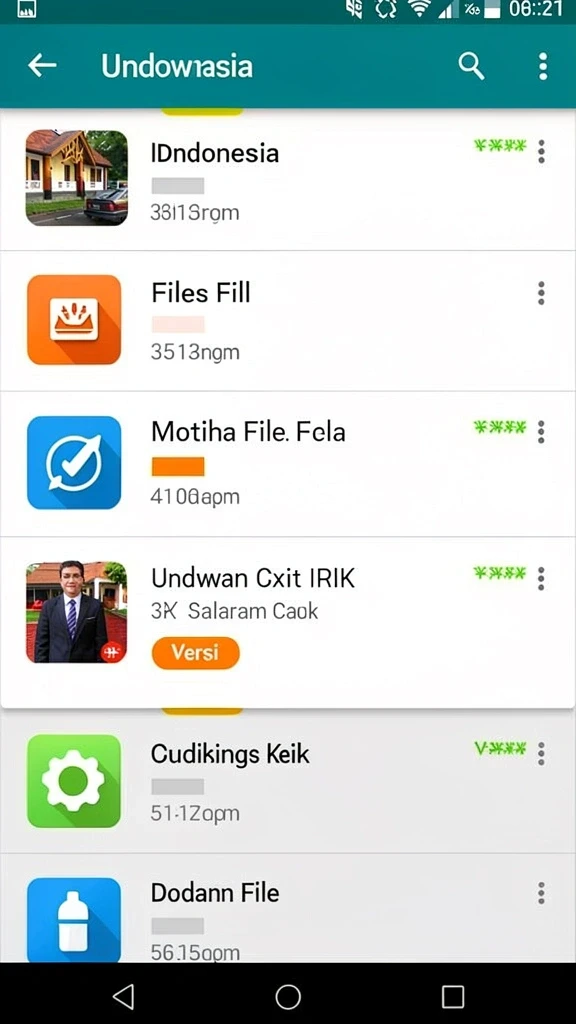Open the Undwan Cxit IRIK entry
576x1024 pixels.
pos(288,622)
